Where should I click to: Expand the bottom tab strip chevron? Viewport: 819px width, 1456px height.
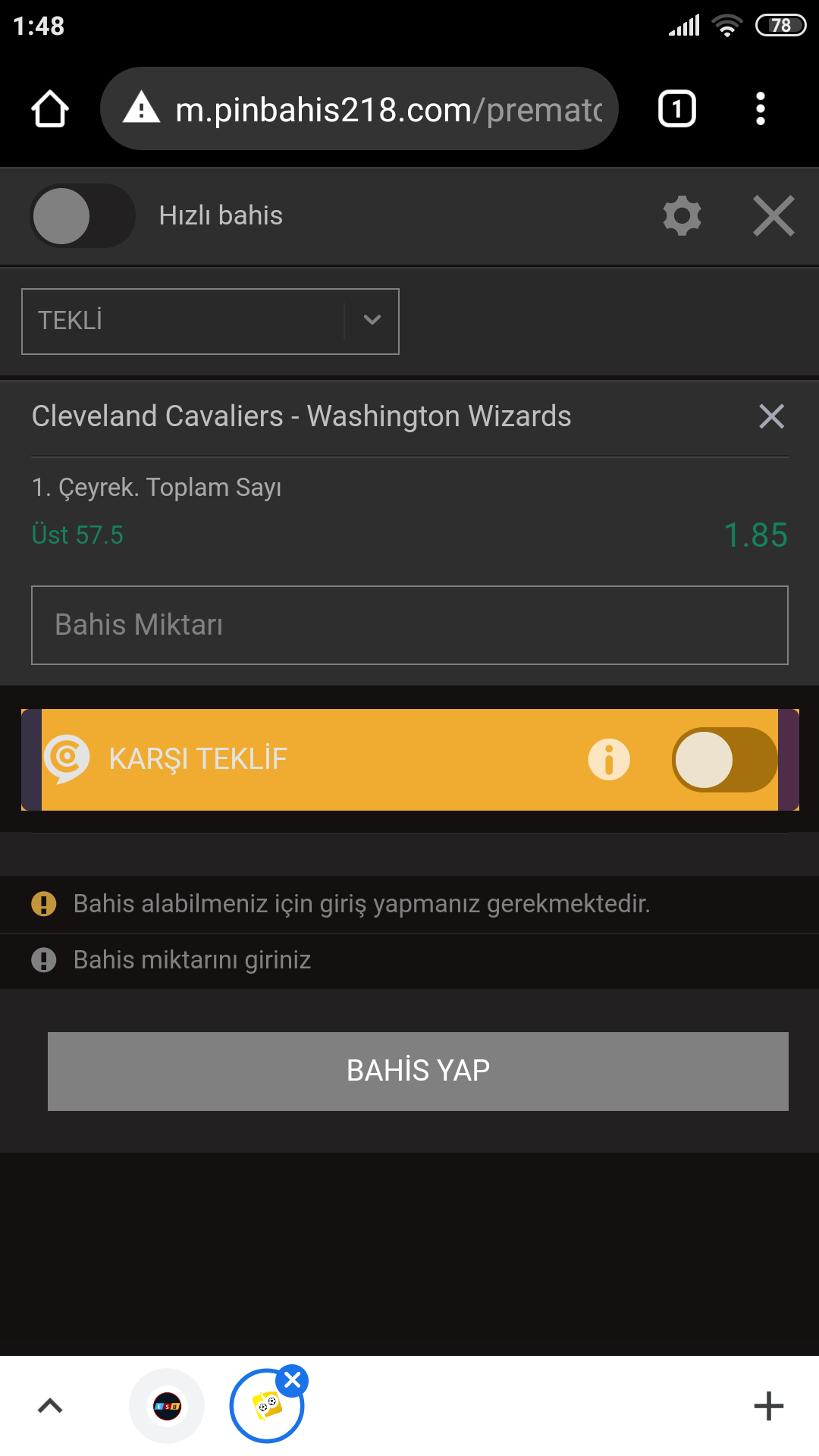(x=50, y=1406)
